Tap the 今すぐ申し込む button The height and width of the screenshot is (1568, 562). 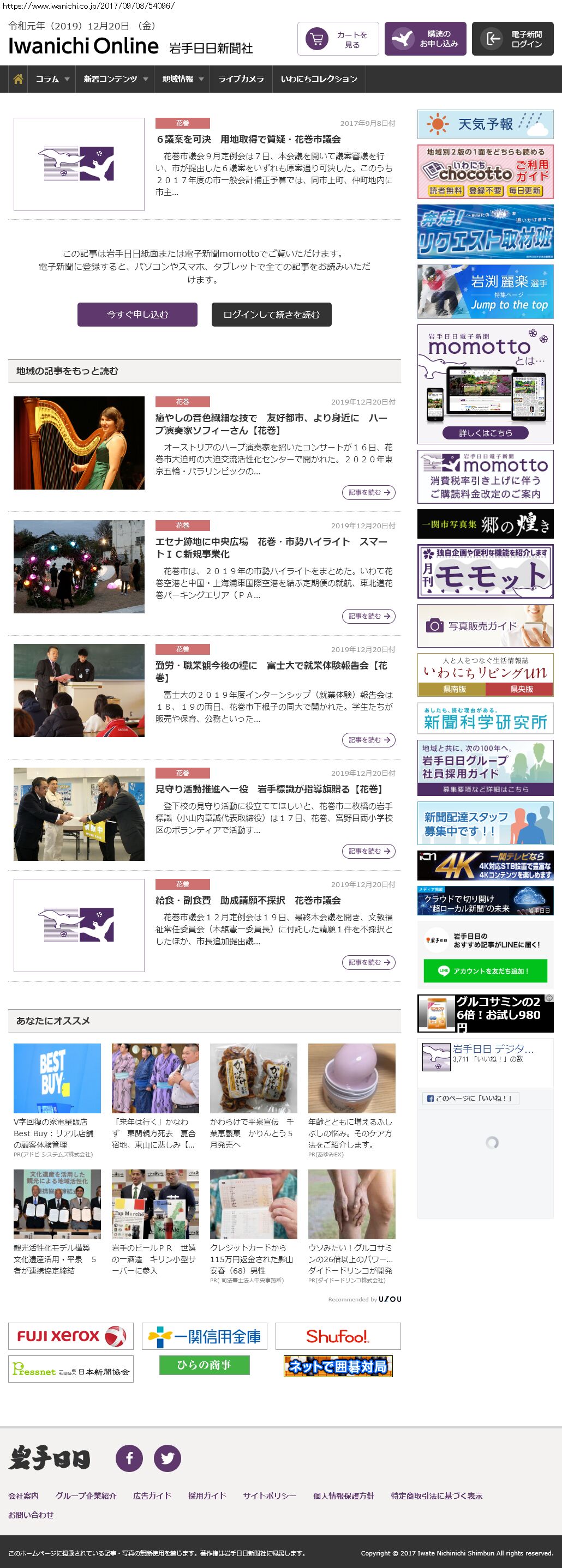coord(137,315)
